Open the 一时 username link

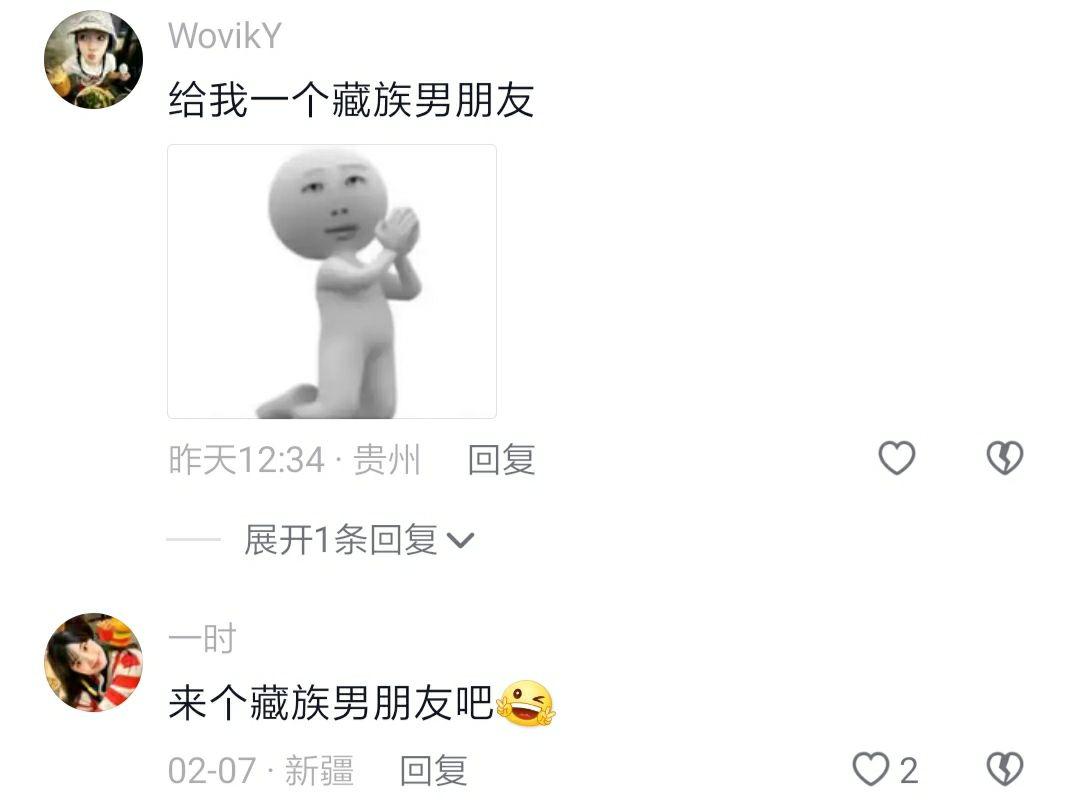(x=202, y=638)
